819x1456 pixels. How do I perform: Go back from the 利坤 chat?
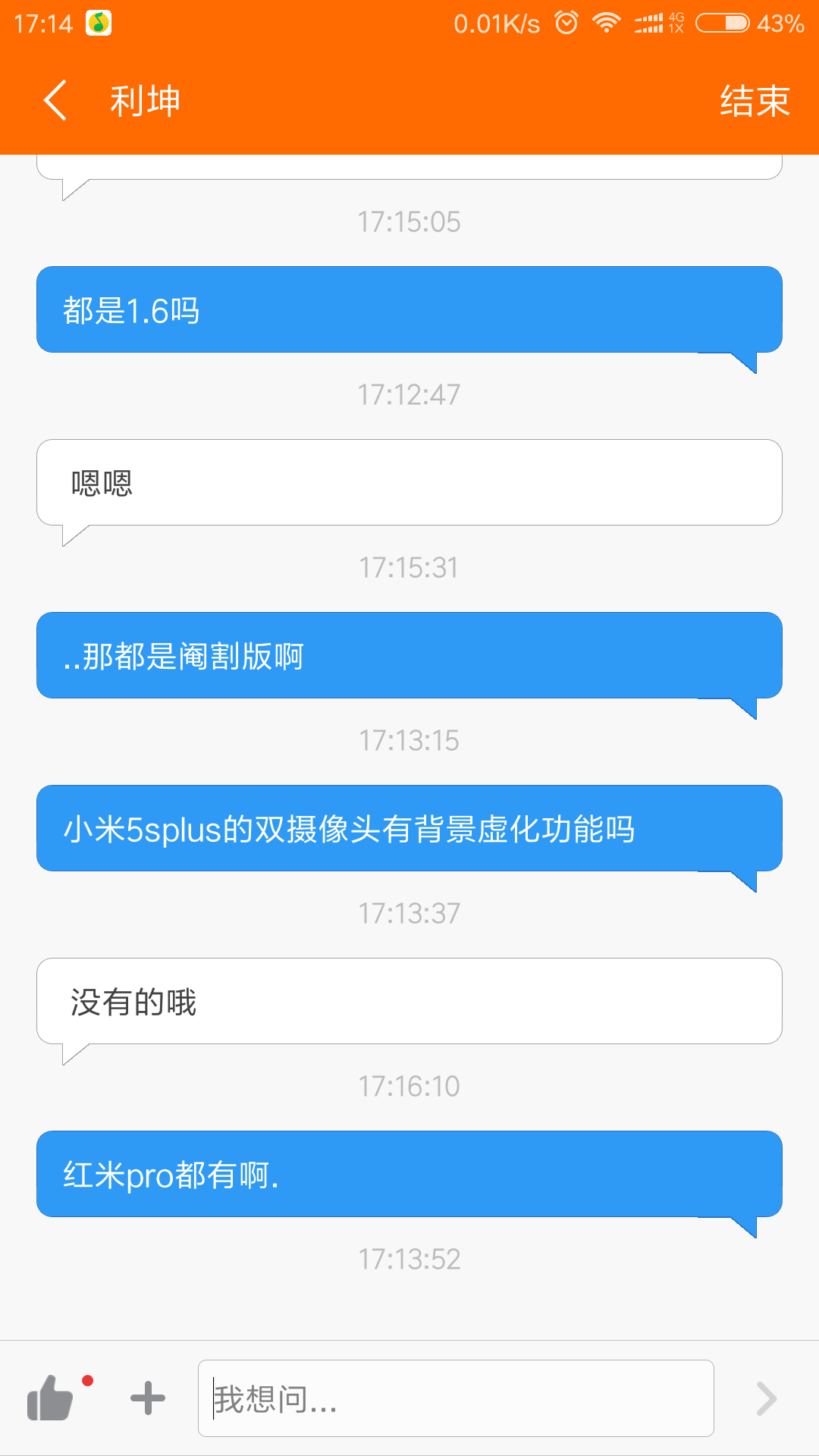click(55, 101)
